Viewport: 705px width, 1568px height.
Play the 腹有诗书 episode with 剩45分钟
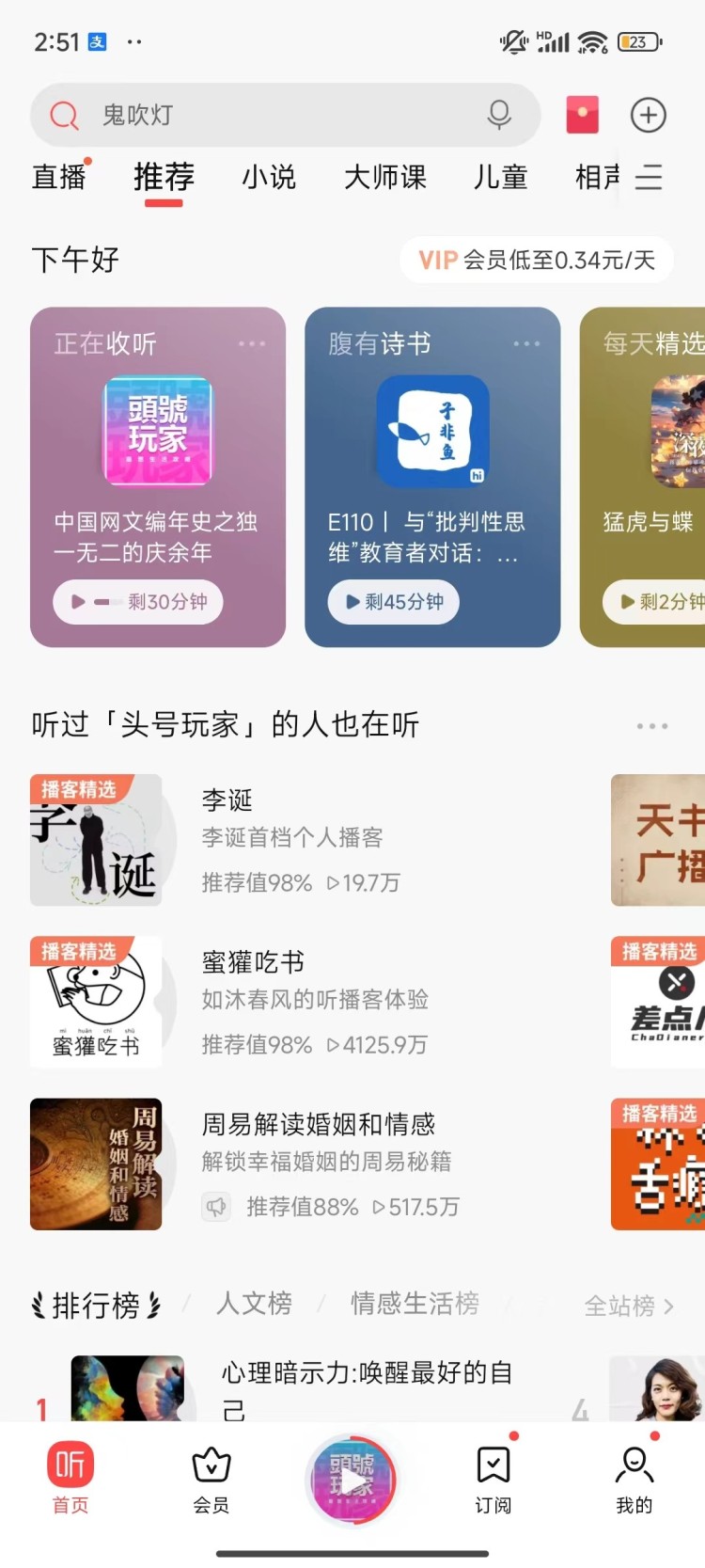click(x=393, y=602)
